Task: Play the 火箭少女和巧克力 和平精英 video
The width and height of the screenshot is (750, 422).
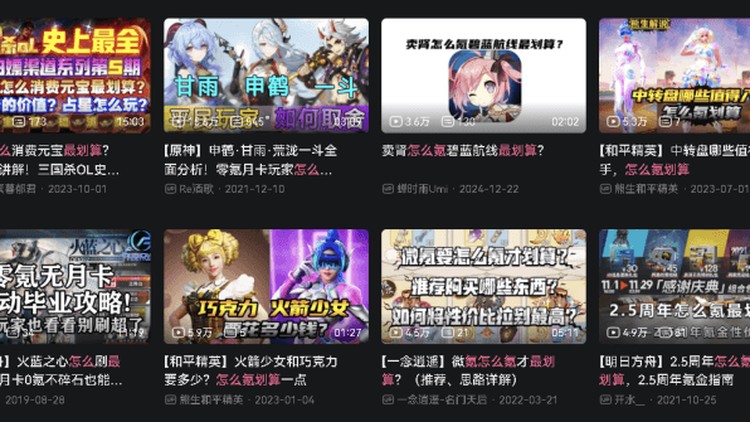Action: [266, 286]
